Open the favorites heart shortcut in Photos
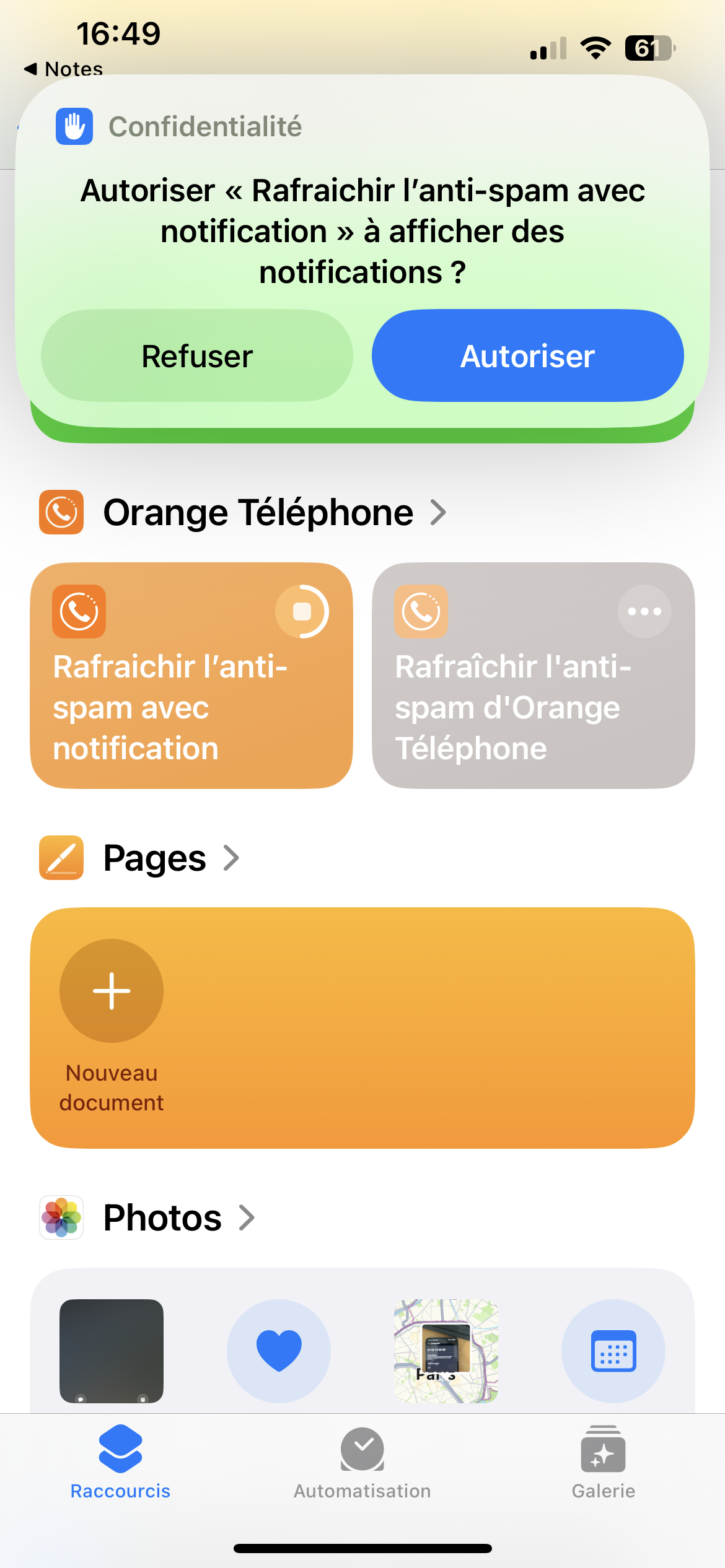725x1568 pixels. [279, 1351]
